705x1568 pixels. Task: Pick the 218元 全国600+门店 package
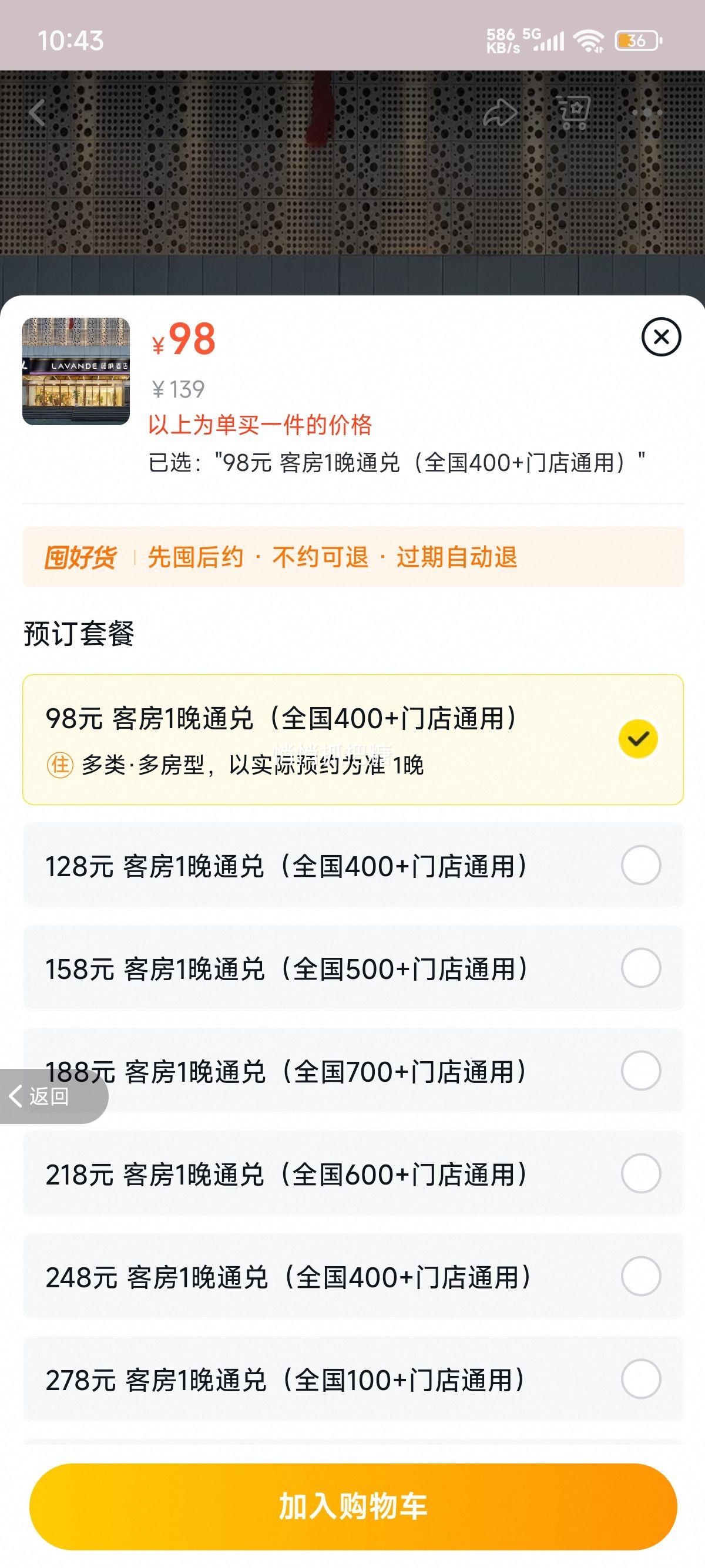352,1173
